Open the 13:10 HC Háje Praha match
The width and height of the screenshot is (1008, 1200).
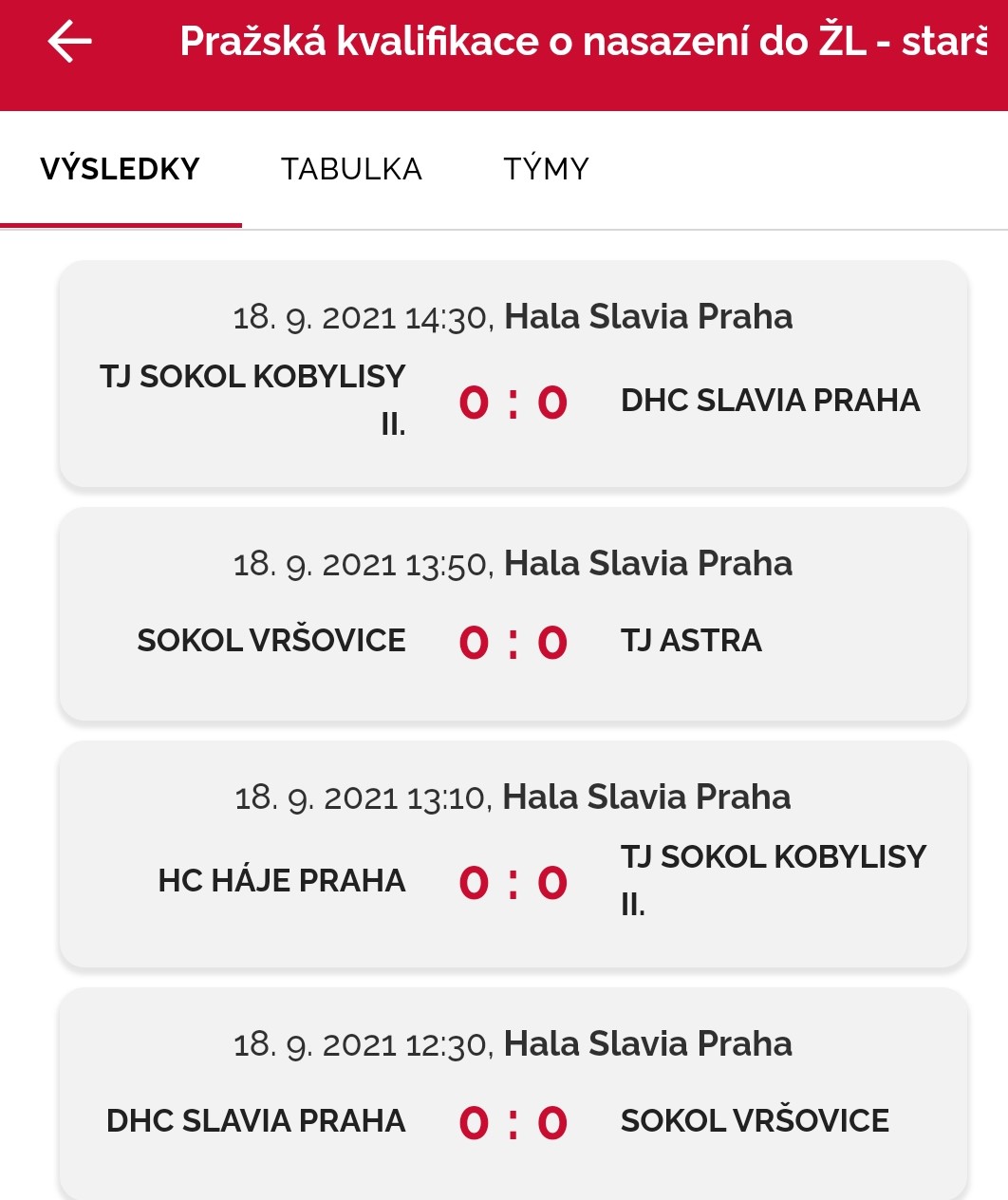point(513,854)
